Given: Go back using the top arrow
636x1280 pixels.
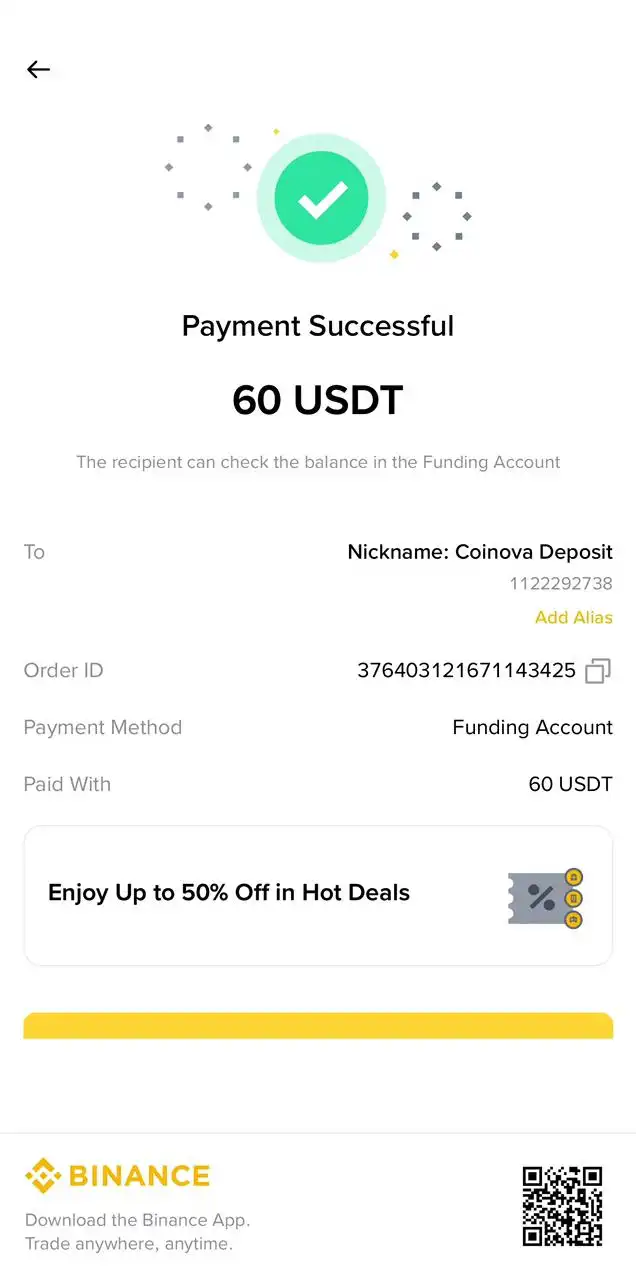Looking at the screenshot, I should [x=38, y=69].
